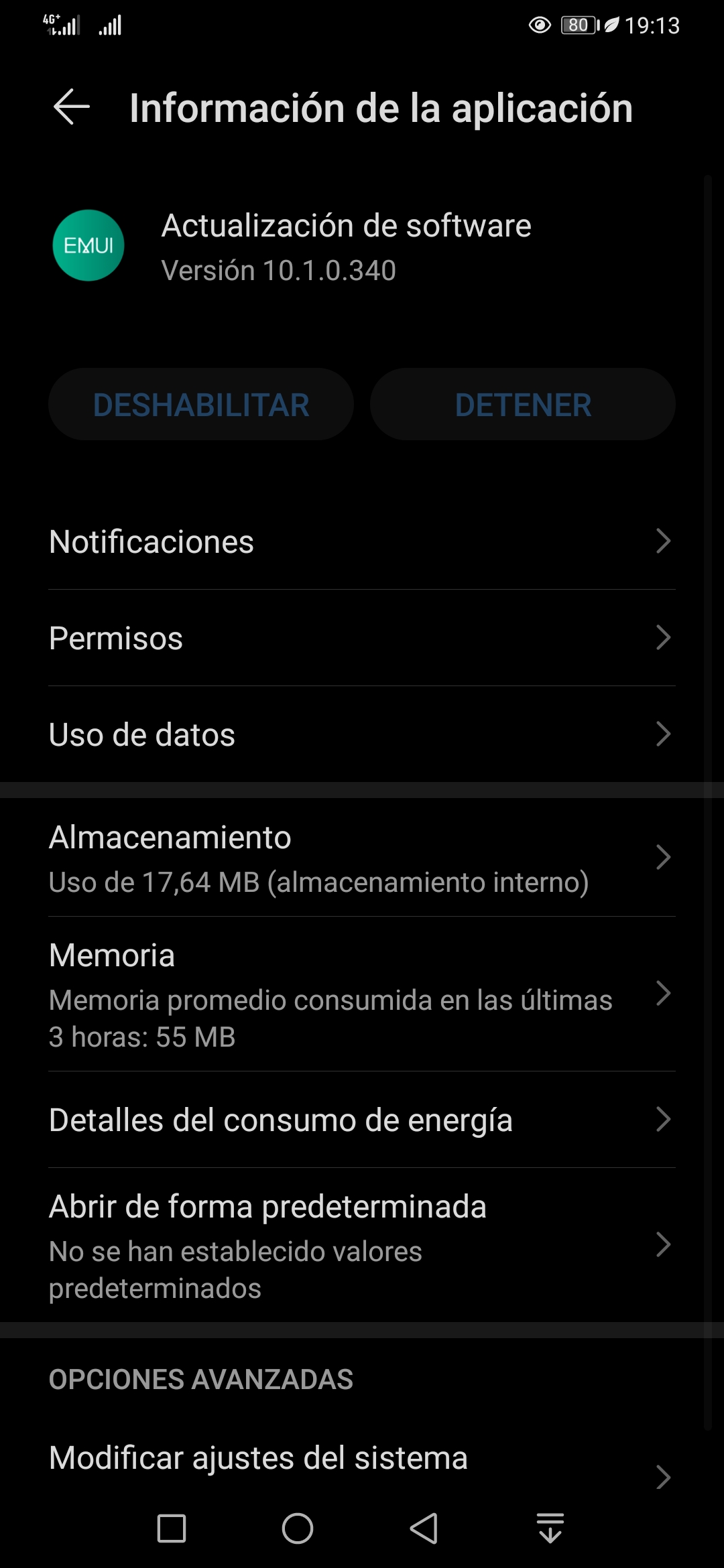This screenshot has width=724, height=1568.
Task: Tap the DETENER button
Action: coord(523,404)
